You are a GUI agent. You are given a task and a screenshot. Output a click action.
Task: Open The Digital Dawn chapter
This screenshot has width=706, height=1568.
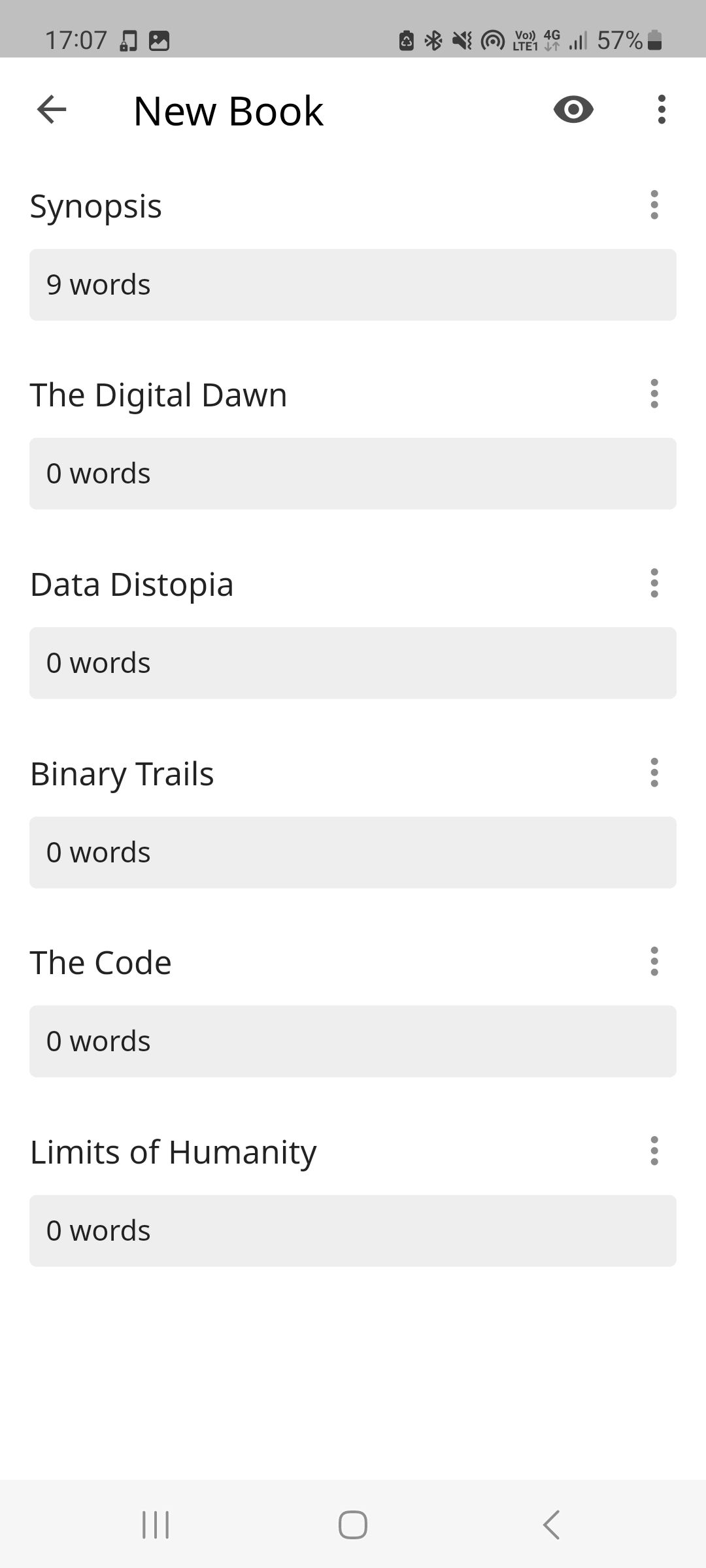159,395
